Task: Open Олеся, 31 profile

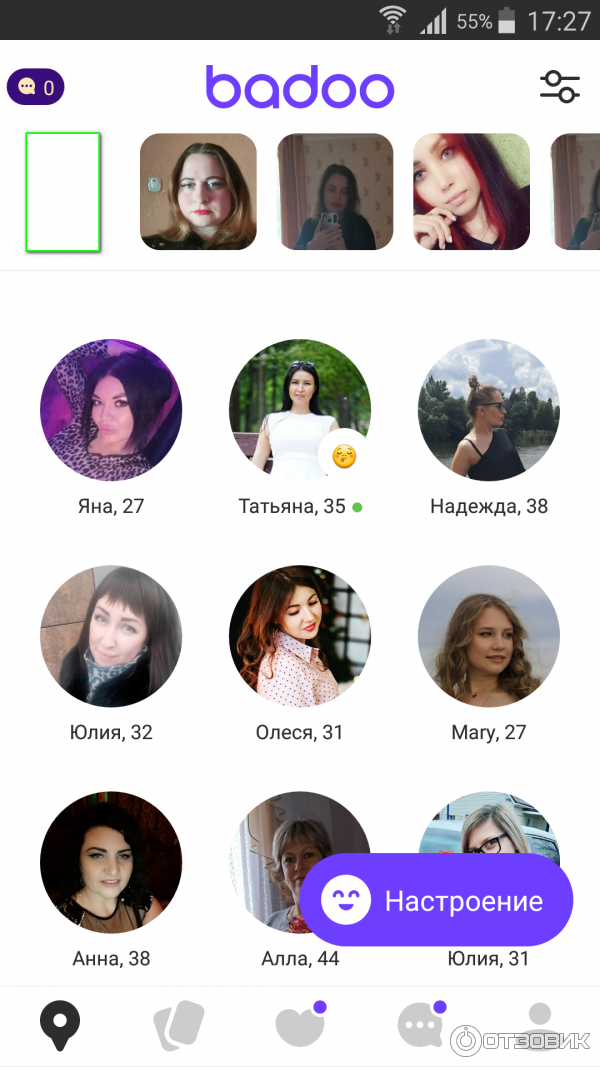Action: pyautogui.click(x=299, y=636)
